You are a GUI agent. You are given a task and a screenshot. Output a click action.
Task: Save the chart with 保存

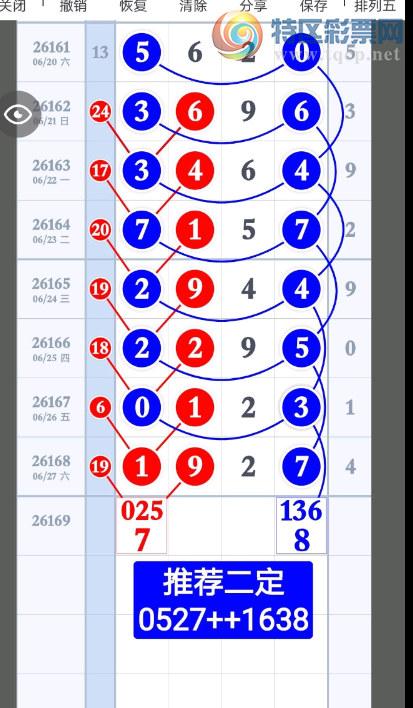pyautogui.click(x=314, y=6)
